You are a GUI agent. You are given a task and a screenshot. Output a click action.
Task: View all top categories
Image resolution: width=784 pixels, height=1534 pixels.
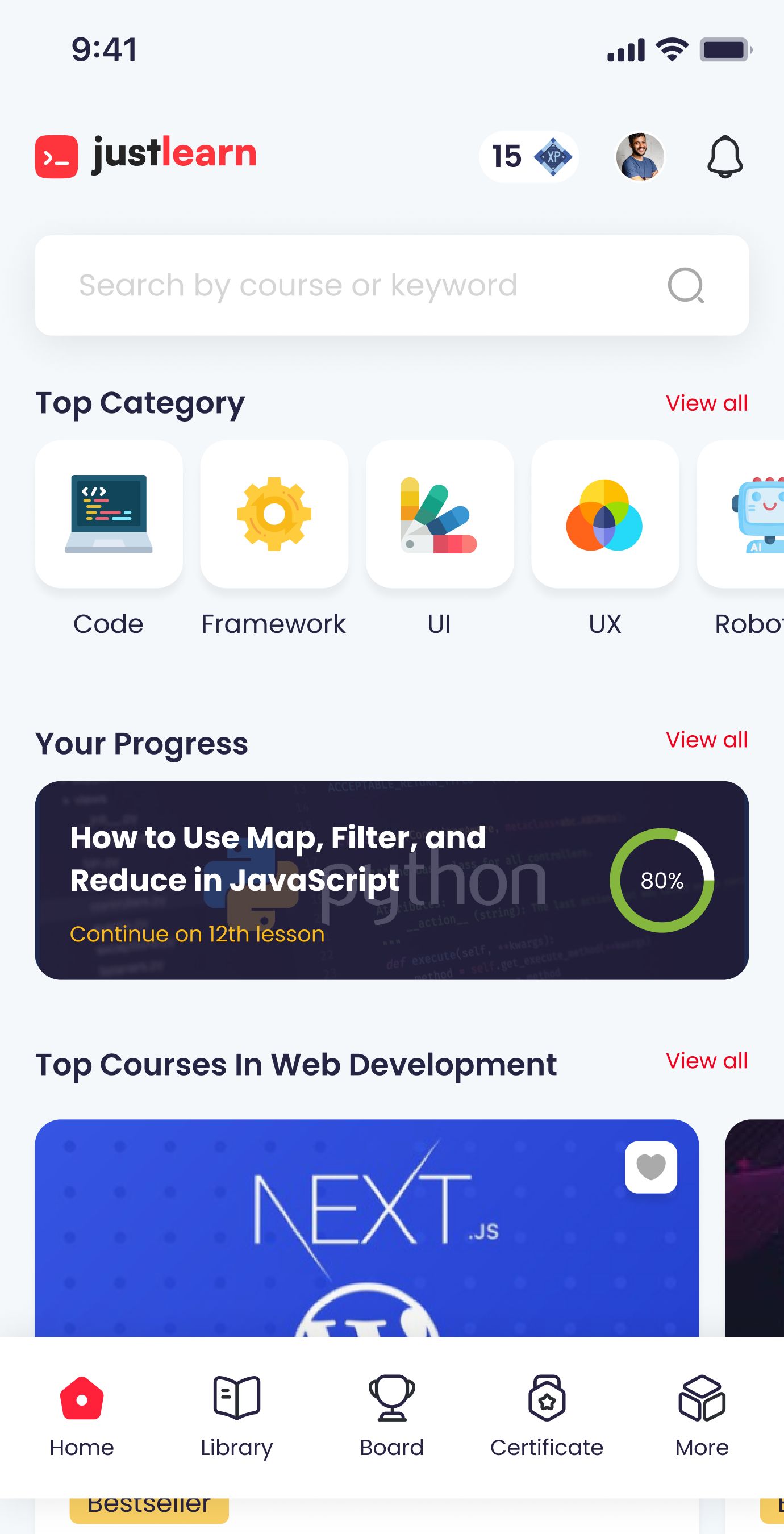706,403
